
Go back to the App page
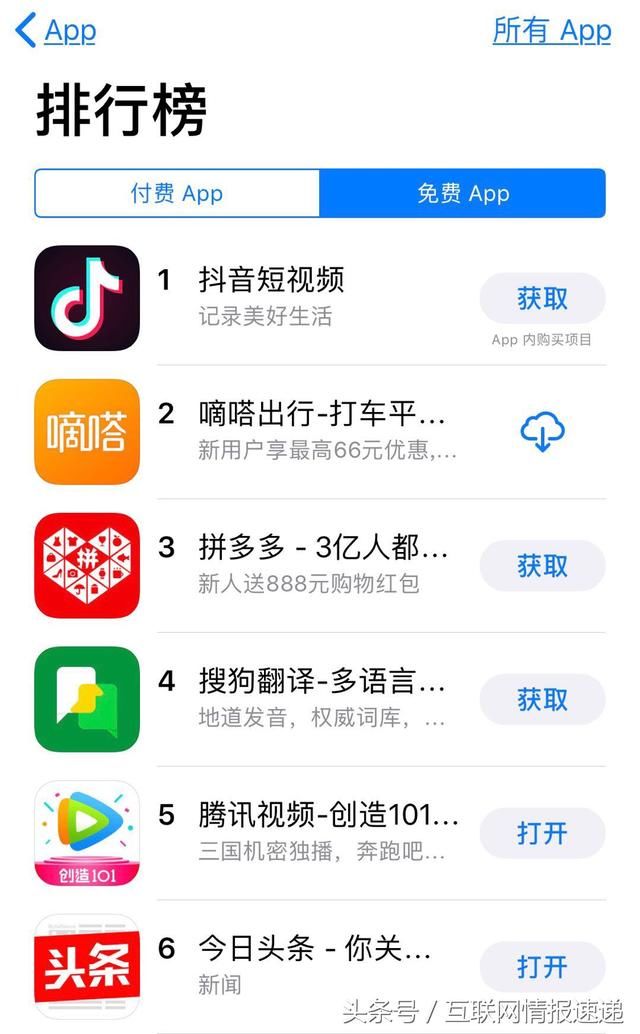click(57, 31)
